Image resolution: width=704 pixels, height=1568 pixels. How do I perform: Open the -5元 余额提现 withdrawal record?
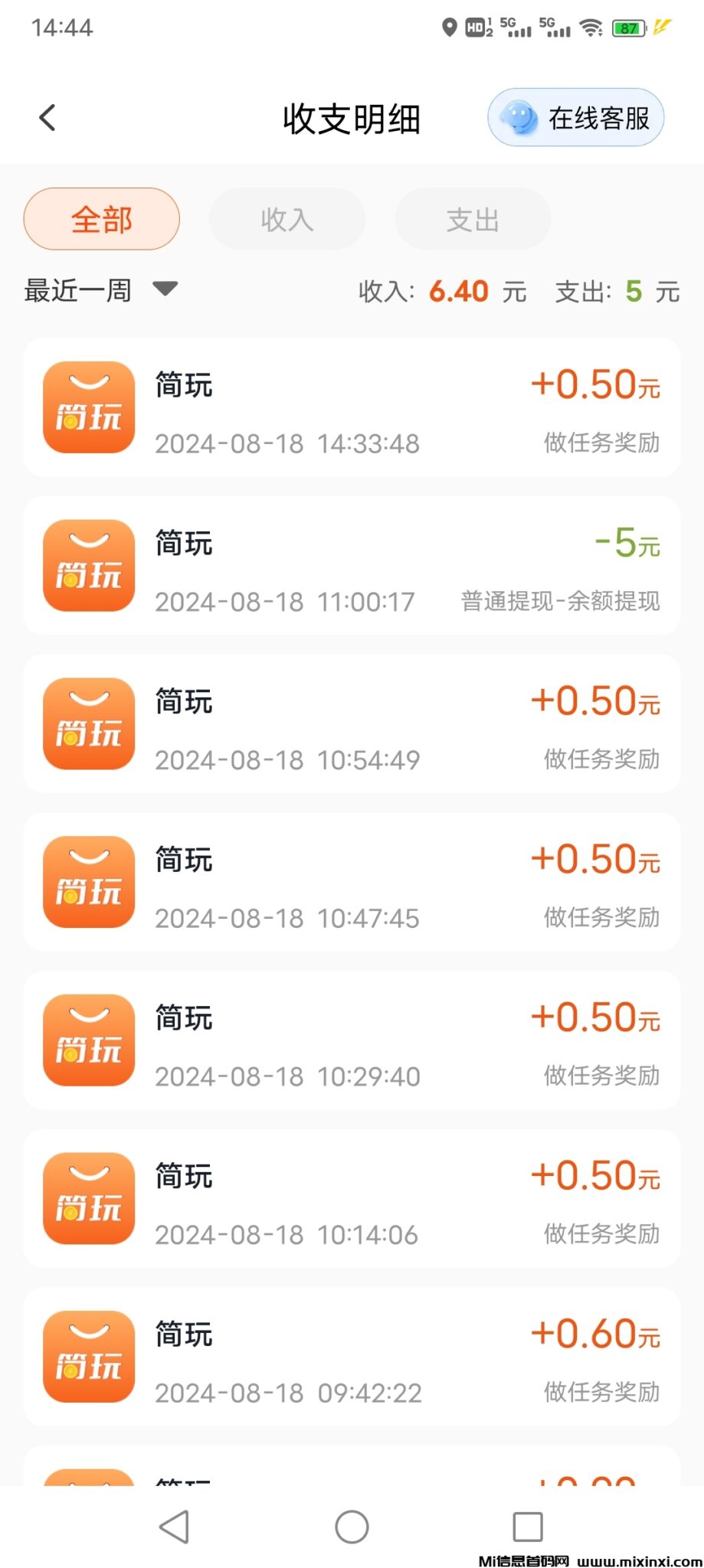(x=352, y=565)
